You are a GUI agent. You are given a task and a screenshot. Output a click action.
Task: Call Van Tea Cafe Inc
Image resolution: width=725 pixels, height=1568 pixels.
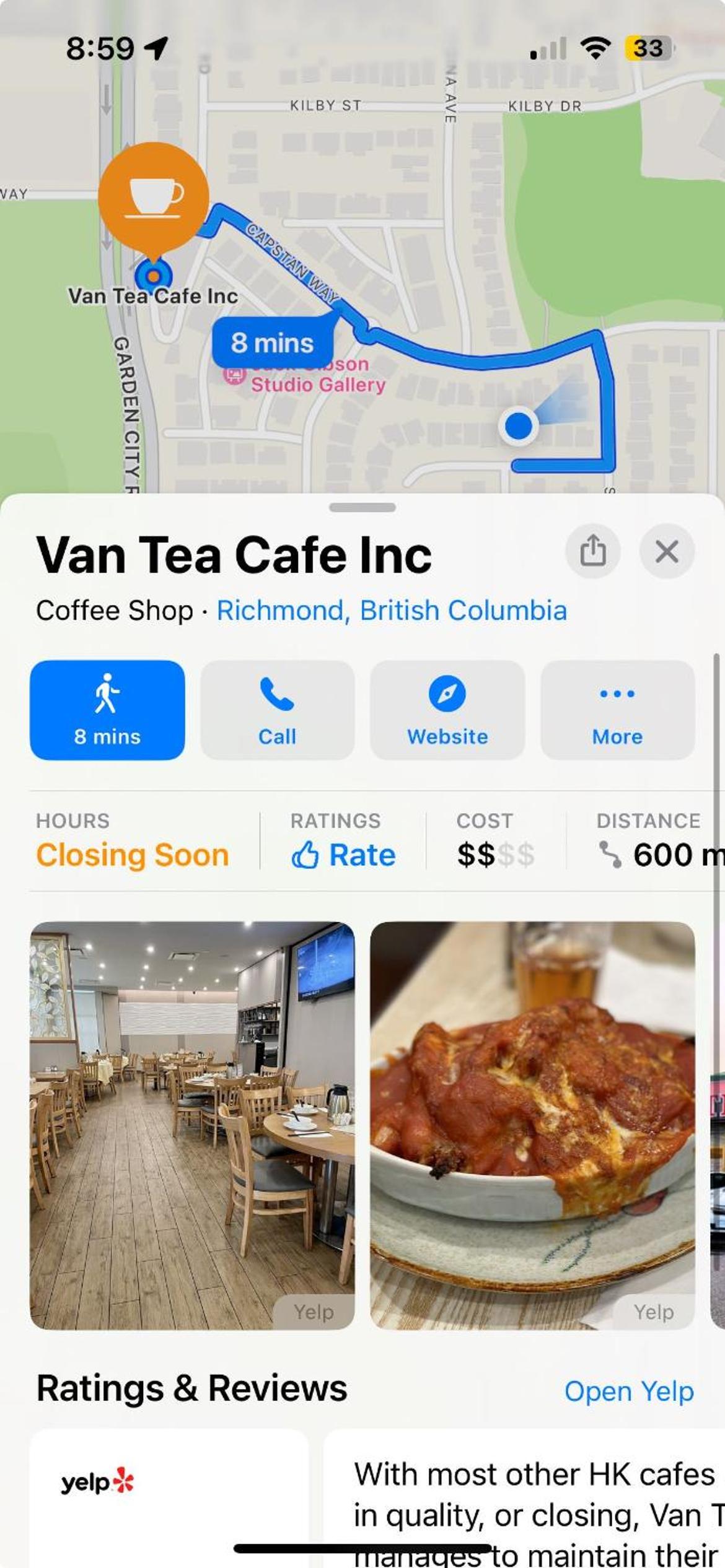[x=277, y=710]
